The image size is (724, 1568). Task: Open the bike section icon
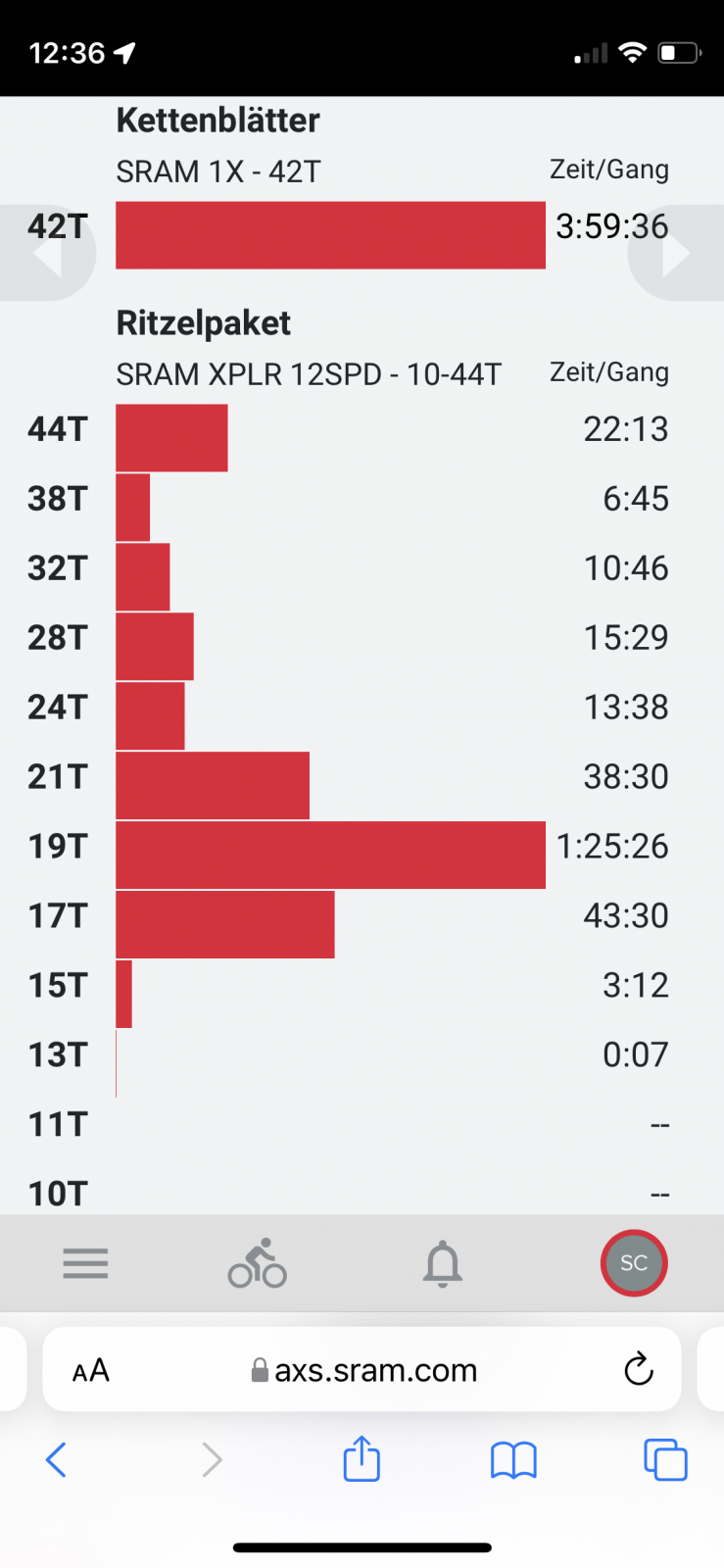[x=257, y=1263]
